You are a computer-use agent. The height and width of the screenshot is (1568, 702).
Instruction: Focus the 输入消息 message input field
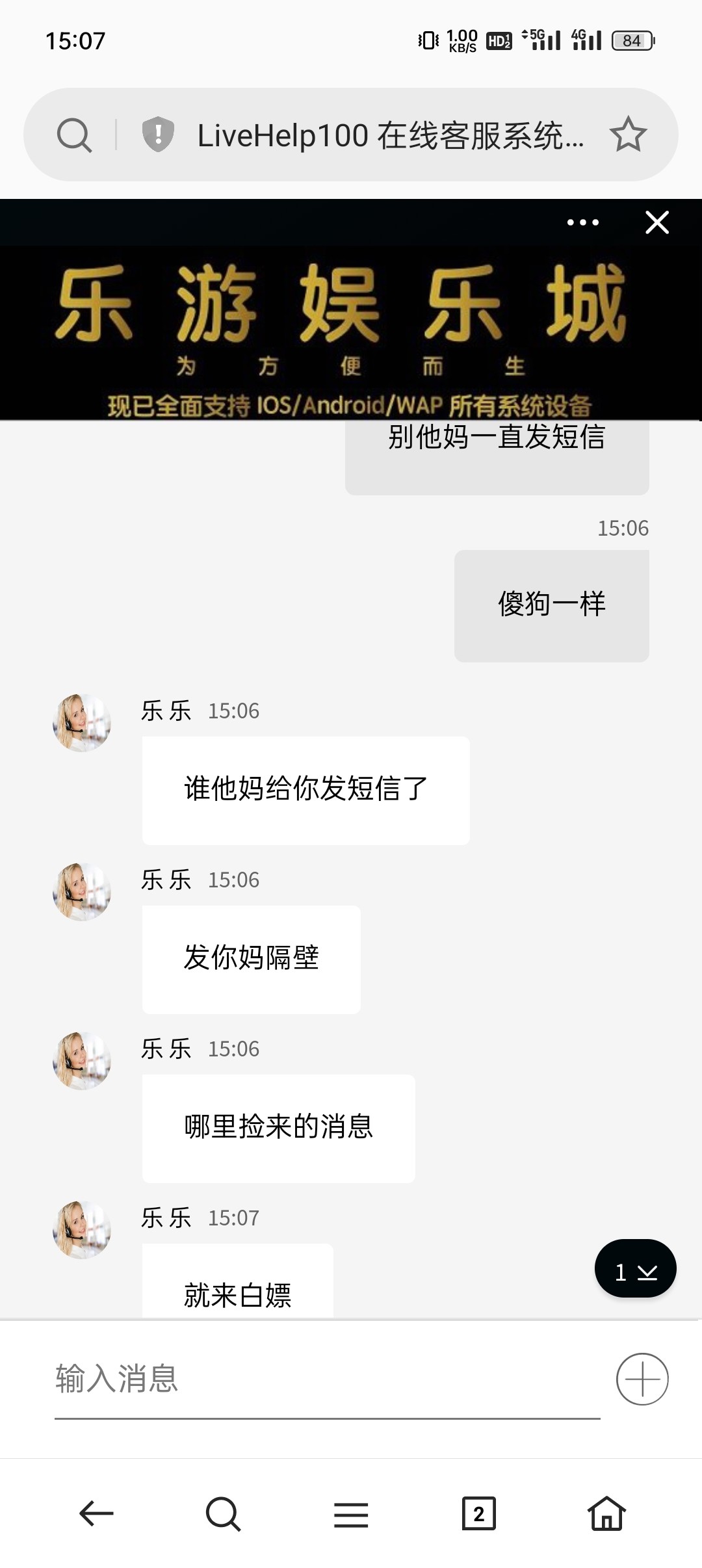coord(325,1378)
